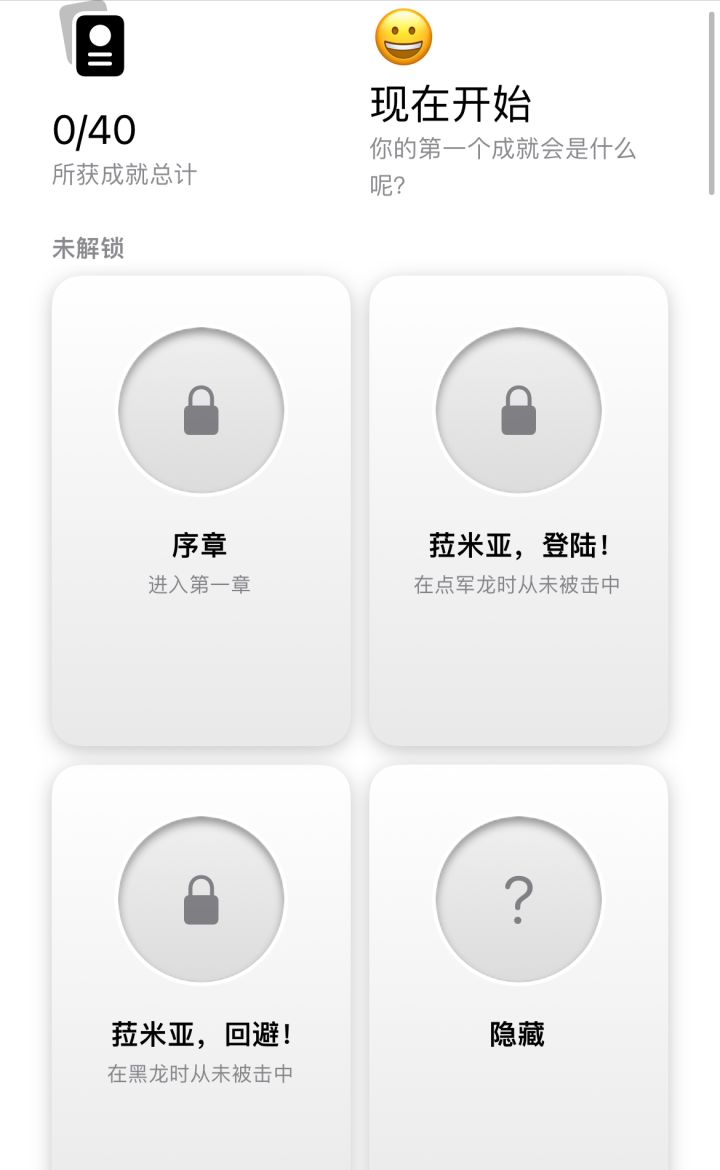Click the 进入第一章 description text
Viewport: 720px width, 1170px height.
coord(202,584)
